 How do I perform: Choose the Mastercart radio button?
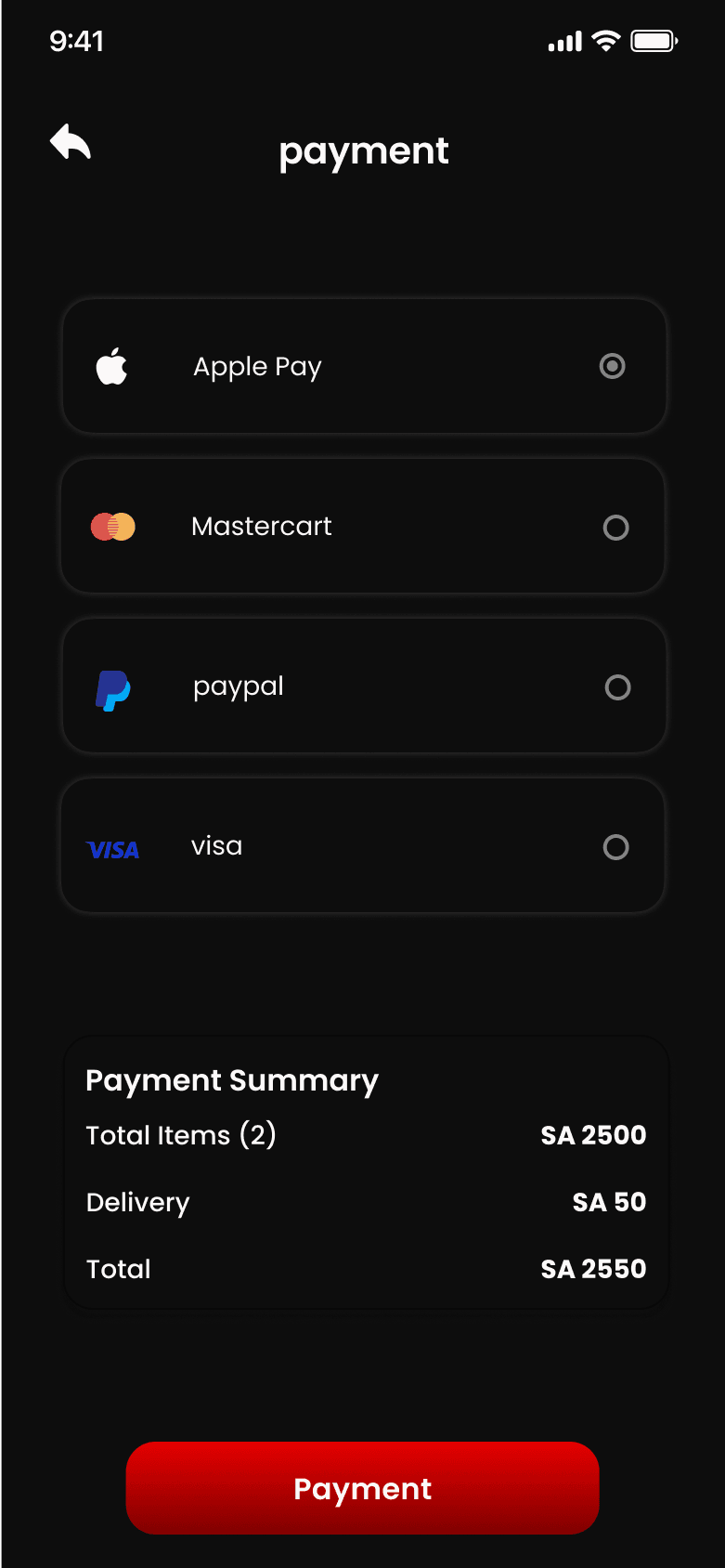(x=616, y=528)
